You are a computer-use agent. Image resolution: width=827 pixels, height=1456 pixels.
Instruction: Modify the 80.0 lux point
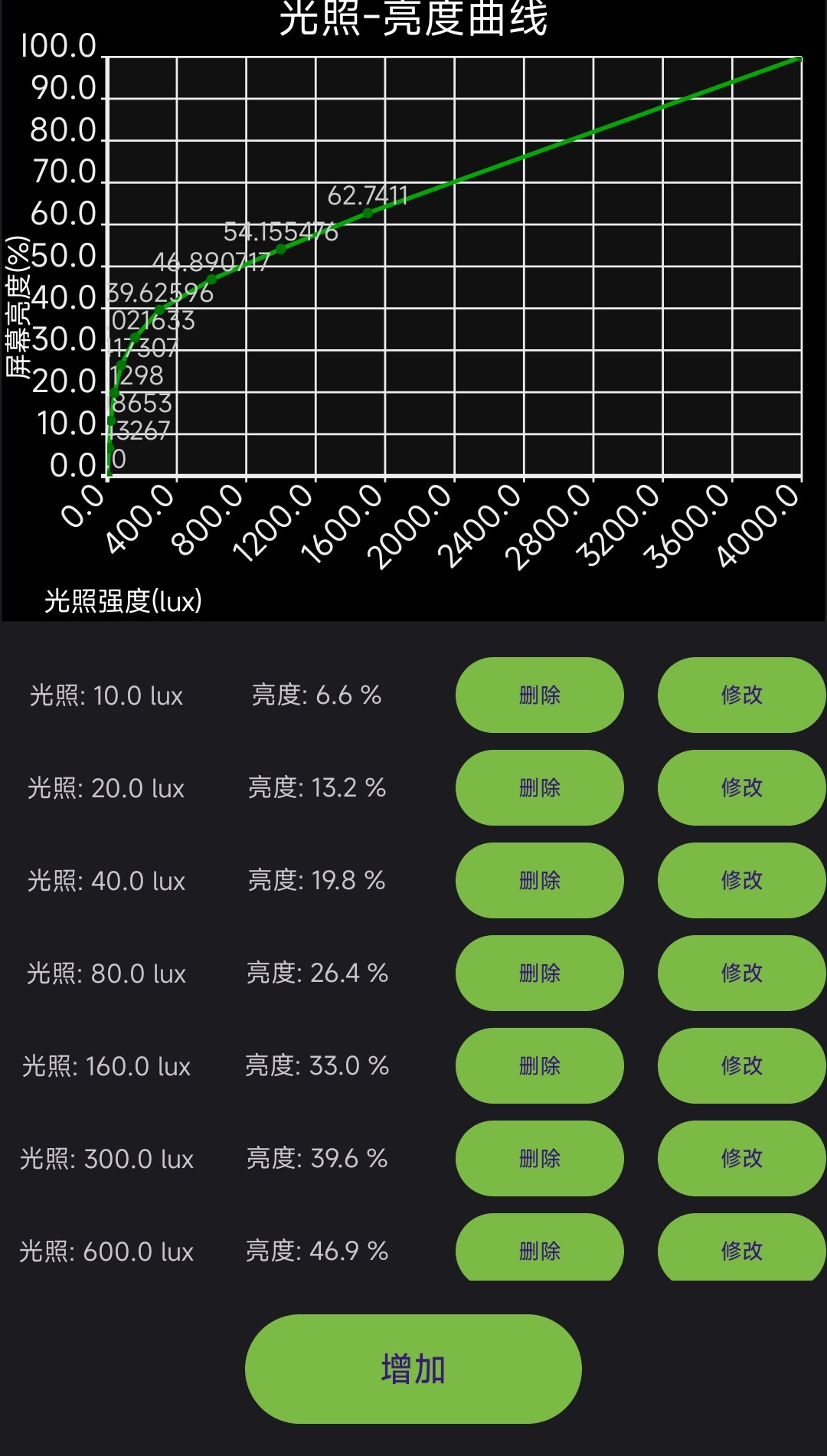point(742,973)
